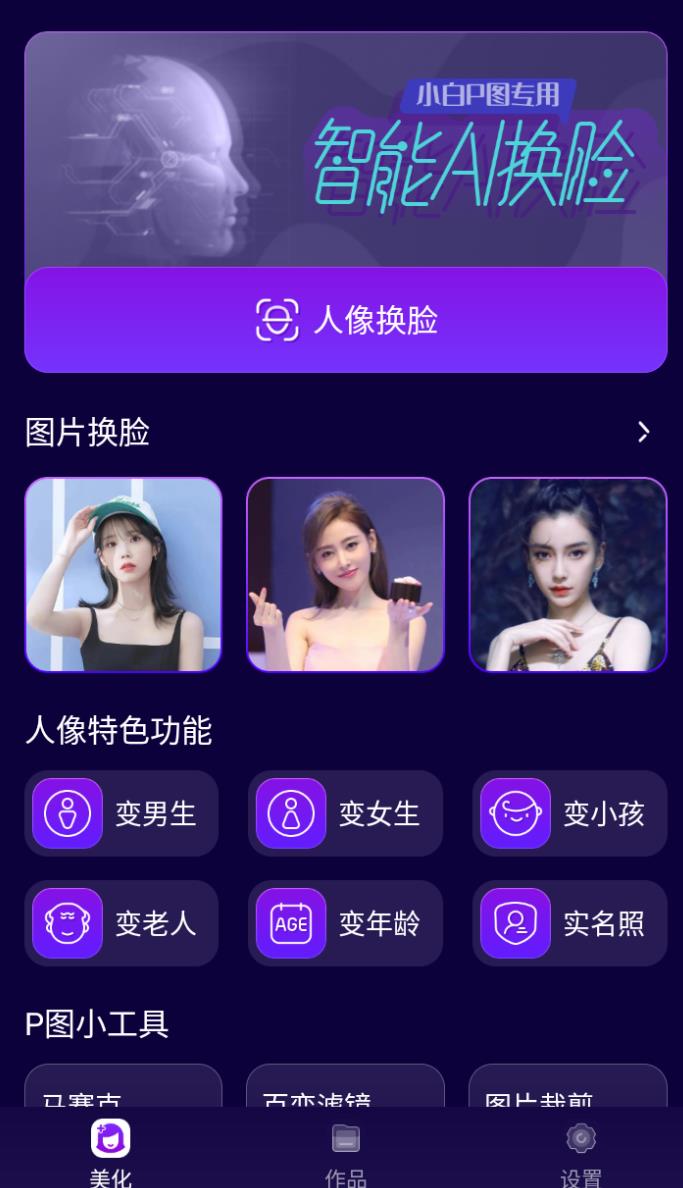Tap the 人像换脸 button
This screenshot has height=1188, width=683.
coord(345,320)
